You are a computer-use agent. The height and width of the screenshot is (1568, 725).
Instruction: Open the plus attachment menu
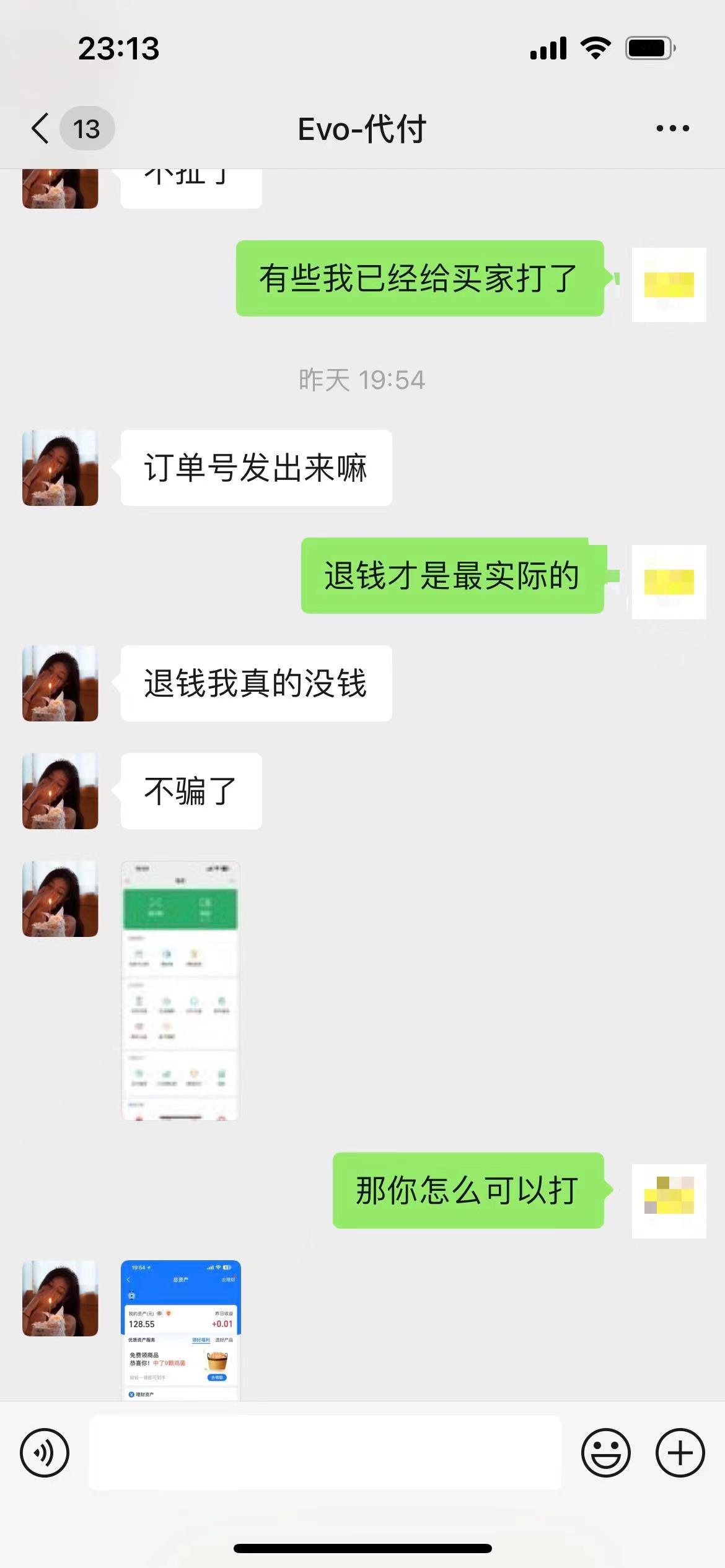click(x=680, y=1453)
